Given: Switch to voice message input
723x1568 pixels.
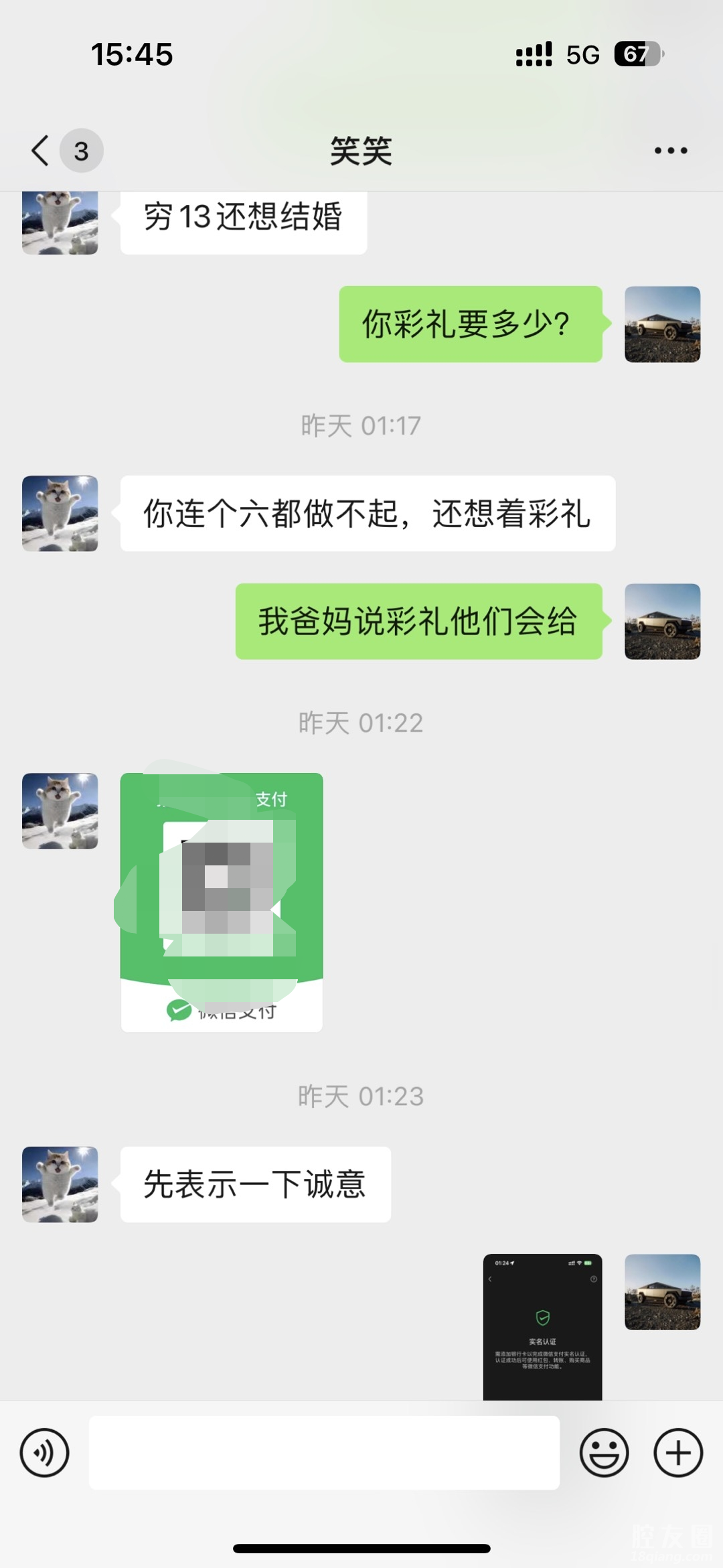Looking at the screenshot, I should [x=45, y=1453].
